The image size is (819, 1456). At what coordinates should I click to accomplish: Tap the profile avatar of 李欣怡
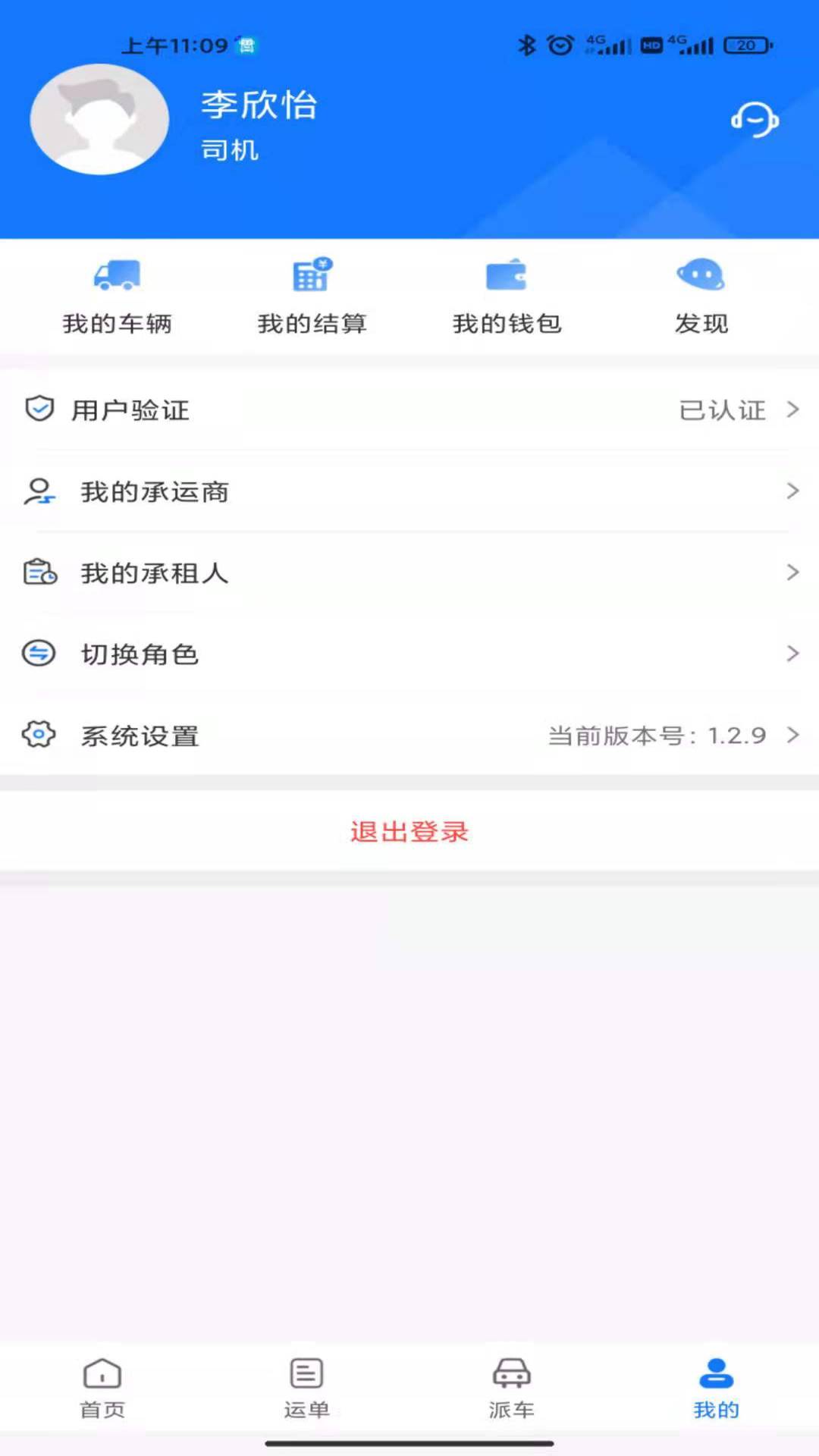pos(99,120)
